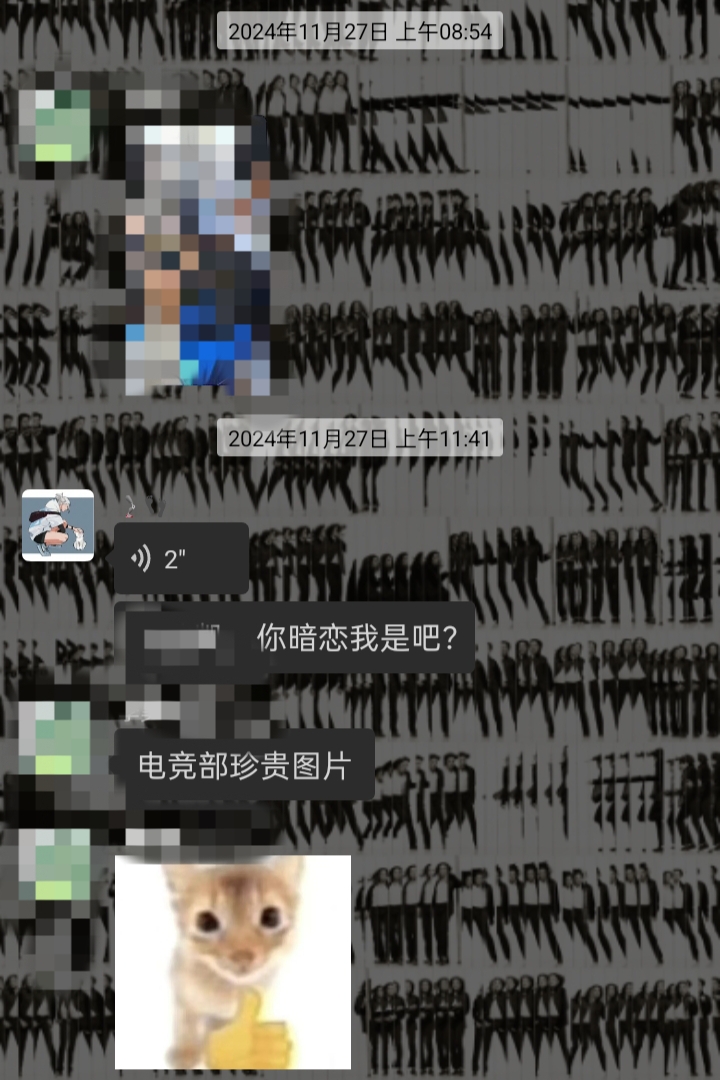Play the 2-second voice message
The height and width of the screenshot is (1080, 720).
tap(181, 559)
